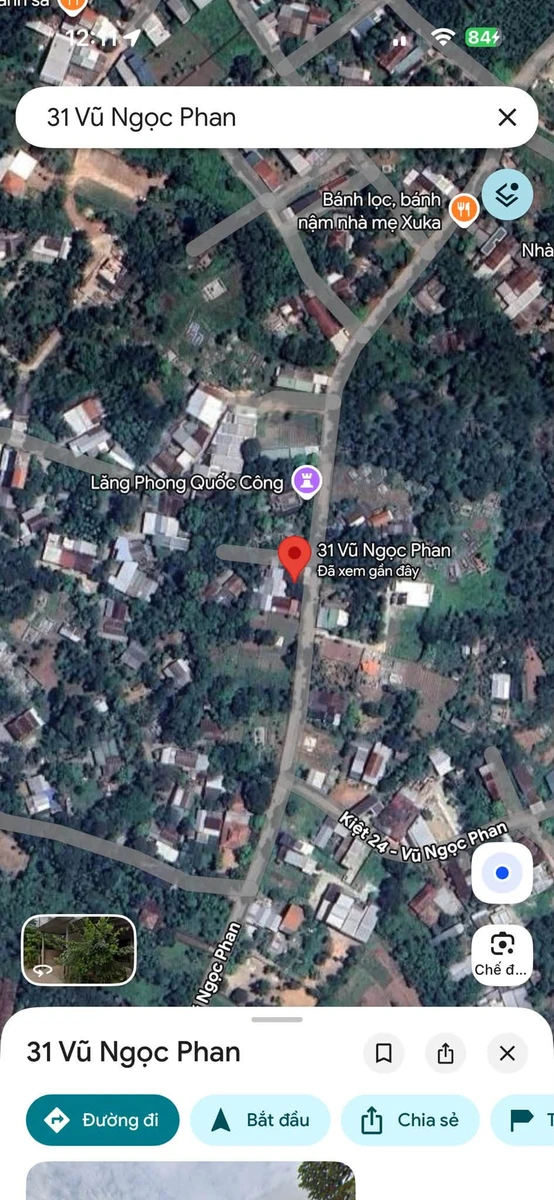Screen dimensions: 554x1200
Task: Center map on my current location
Action: coord(502,873)
